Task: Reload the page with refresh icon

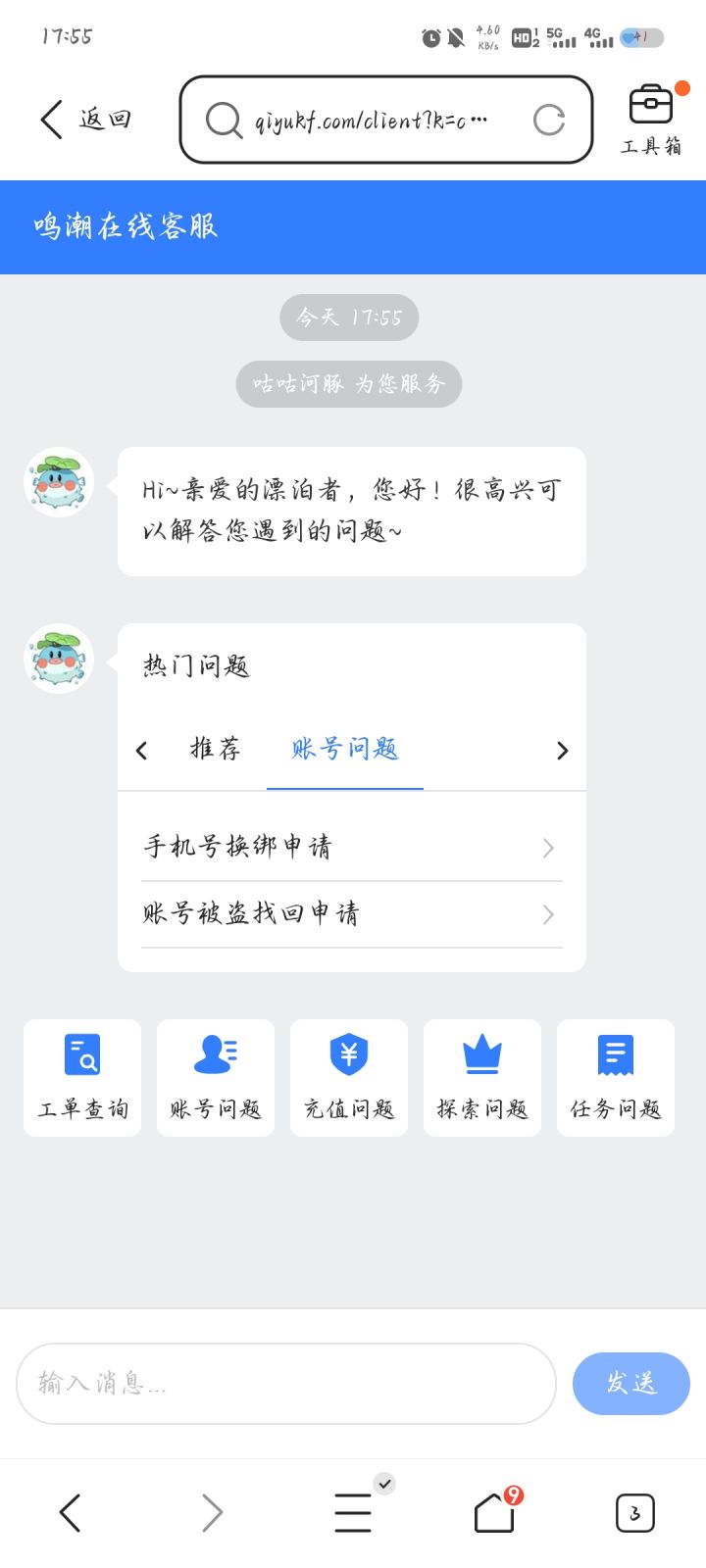Action: click(549, 121)
